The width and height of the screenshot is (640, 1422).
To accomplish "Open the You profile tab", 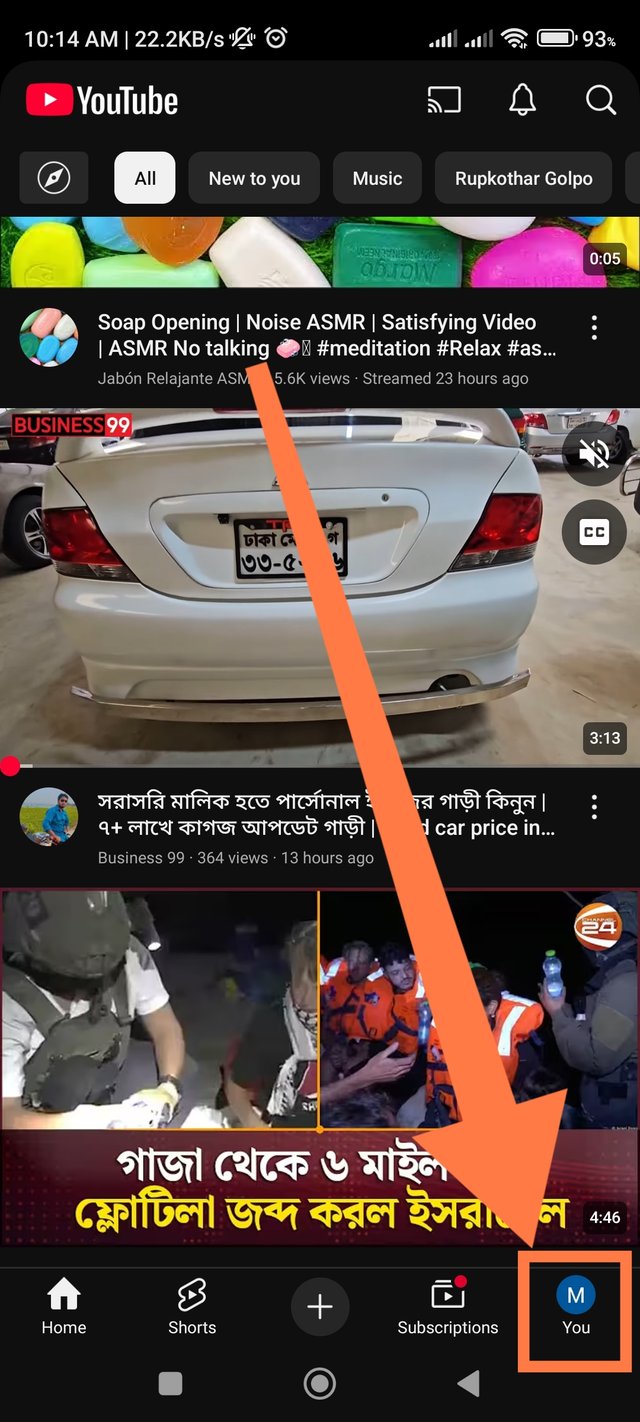I will tap(576, 1307).
